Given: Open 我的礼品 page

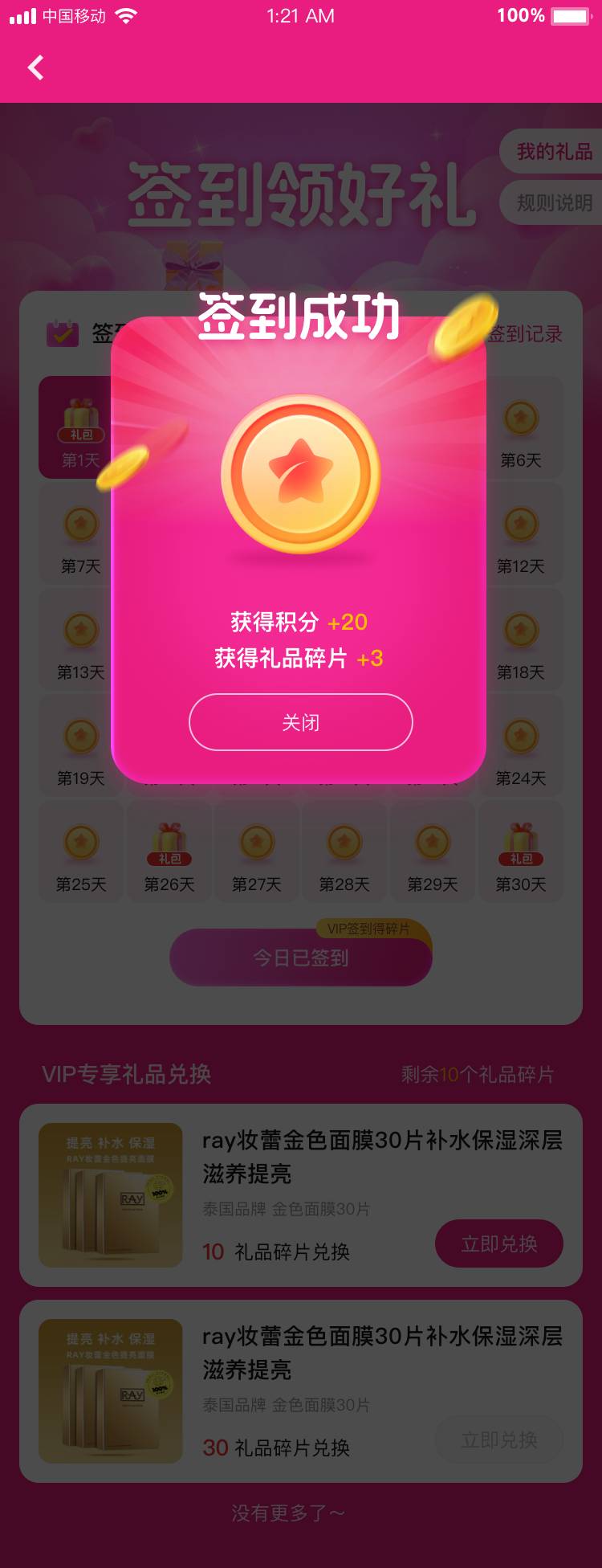Looking at the screenshot, I should 554,151.
